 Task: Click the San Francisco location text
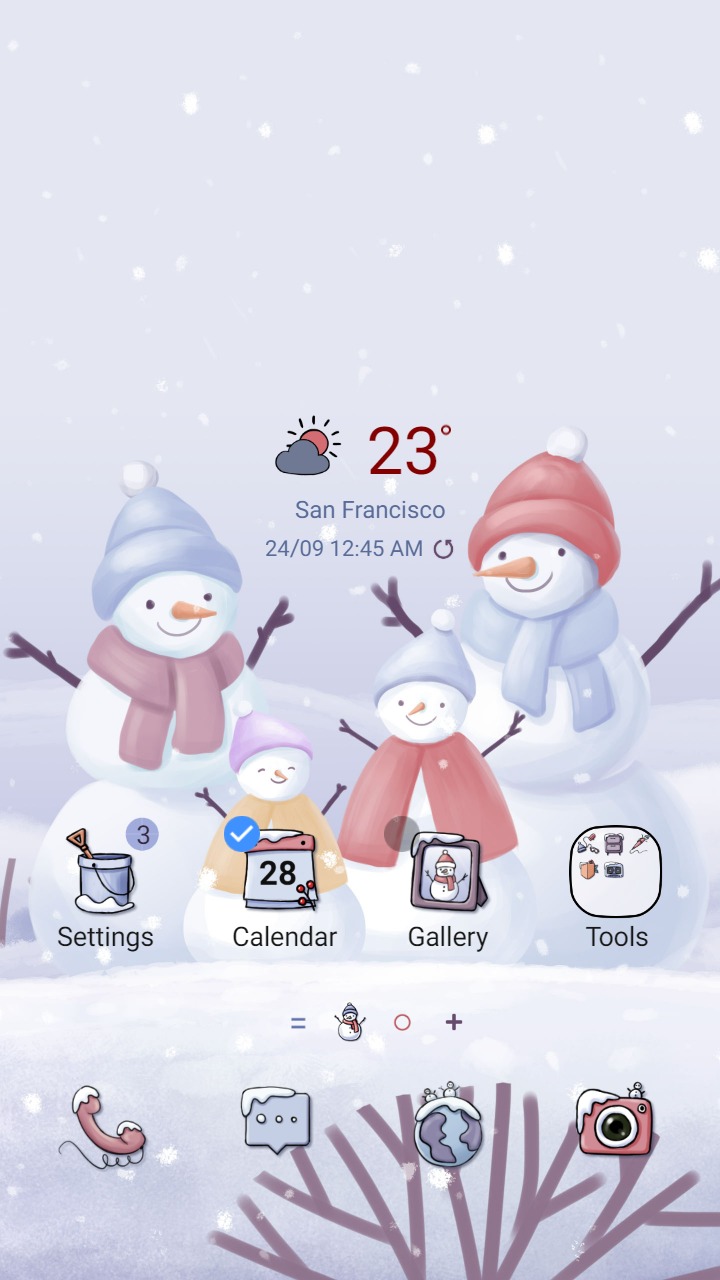point(371,509)
